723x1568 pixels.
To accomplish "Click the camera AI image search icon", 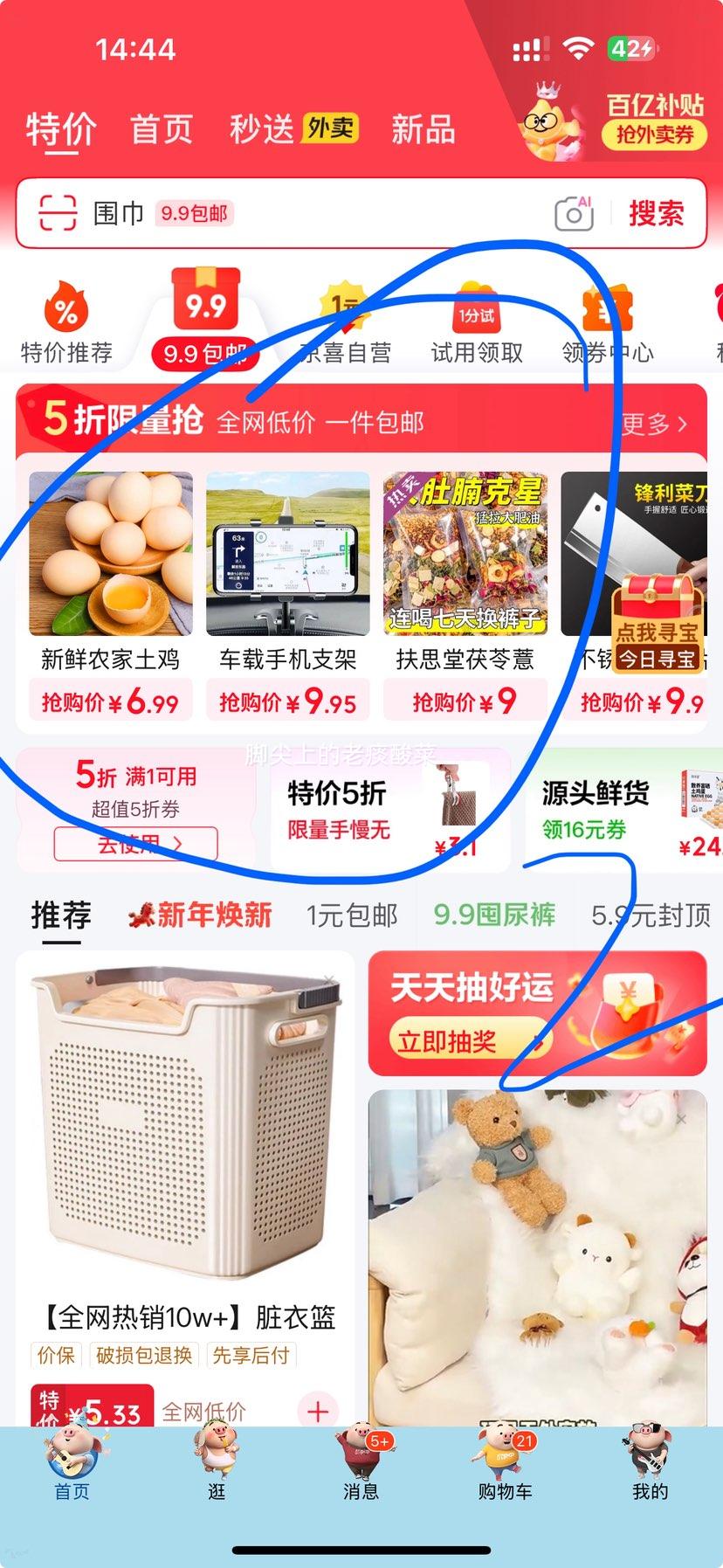I will [575, 212].
